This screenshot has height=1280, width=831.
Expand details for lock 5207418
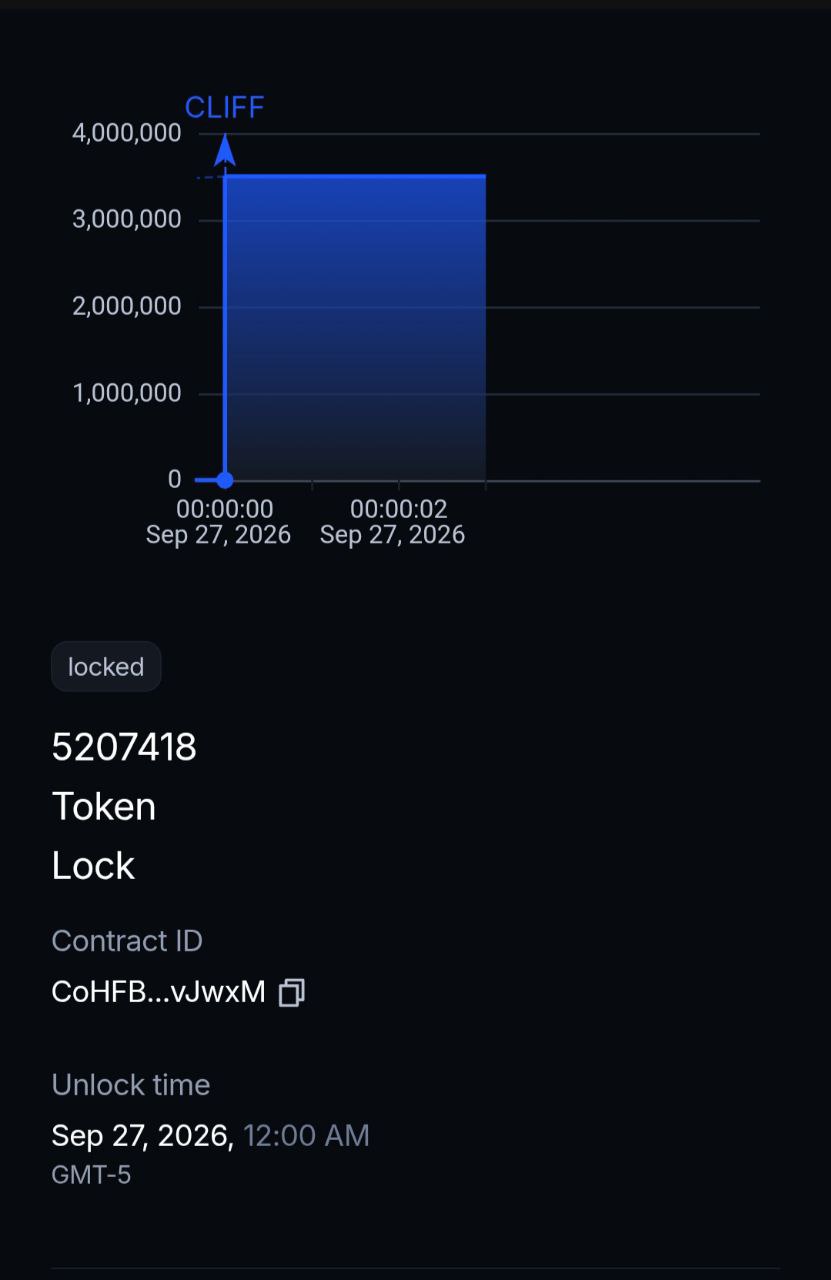click(x=124, y=746)
